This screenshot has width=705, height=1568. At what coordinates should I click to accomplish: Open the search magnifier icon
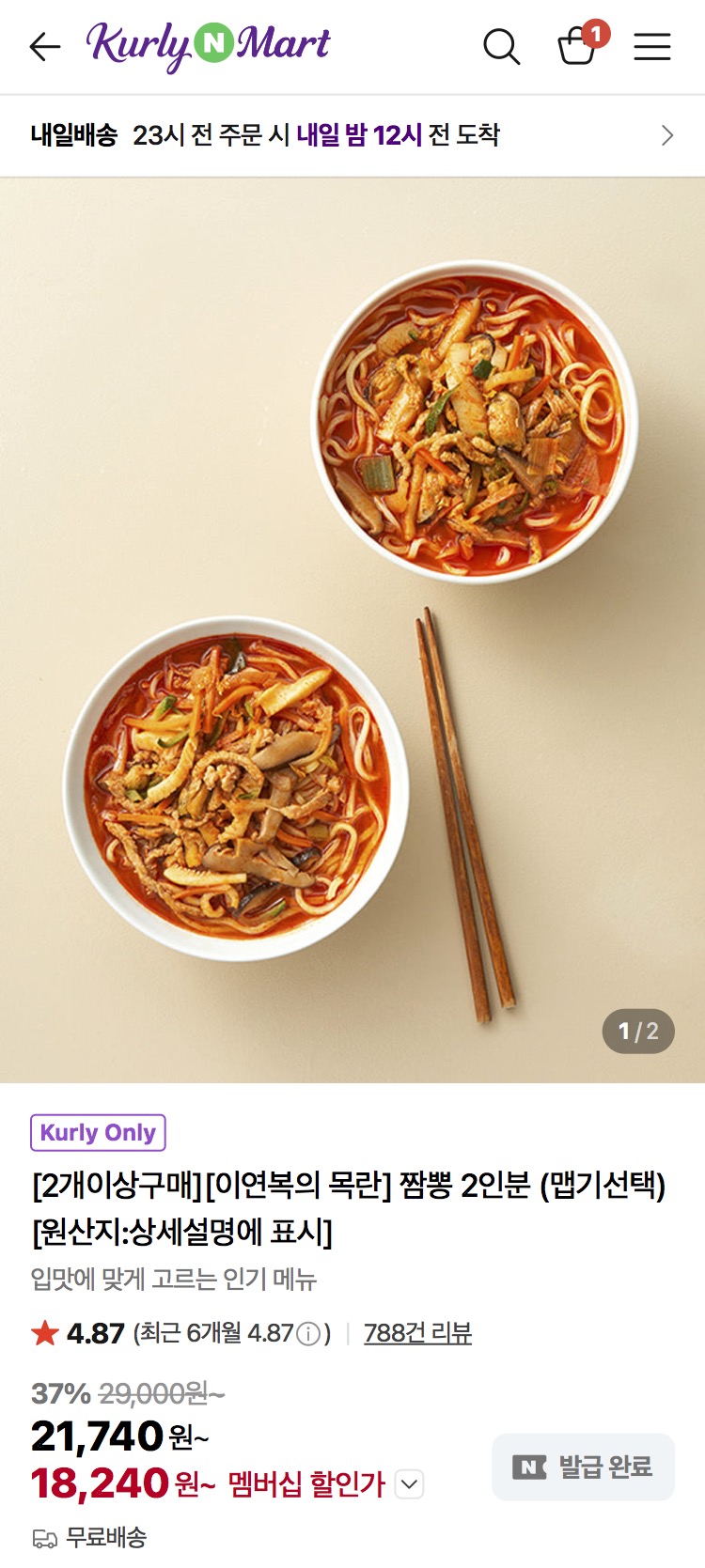click(x=501, y=46)
